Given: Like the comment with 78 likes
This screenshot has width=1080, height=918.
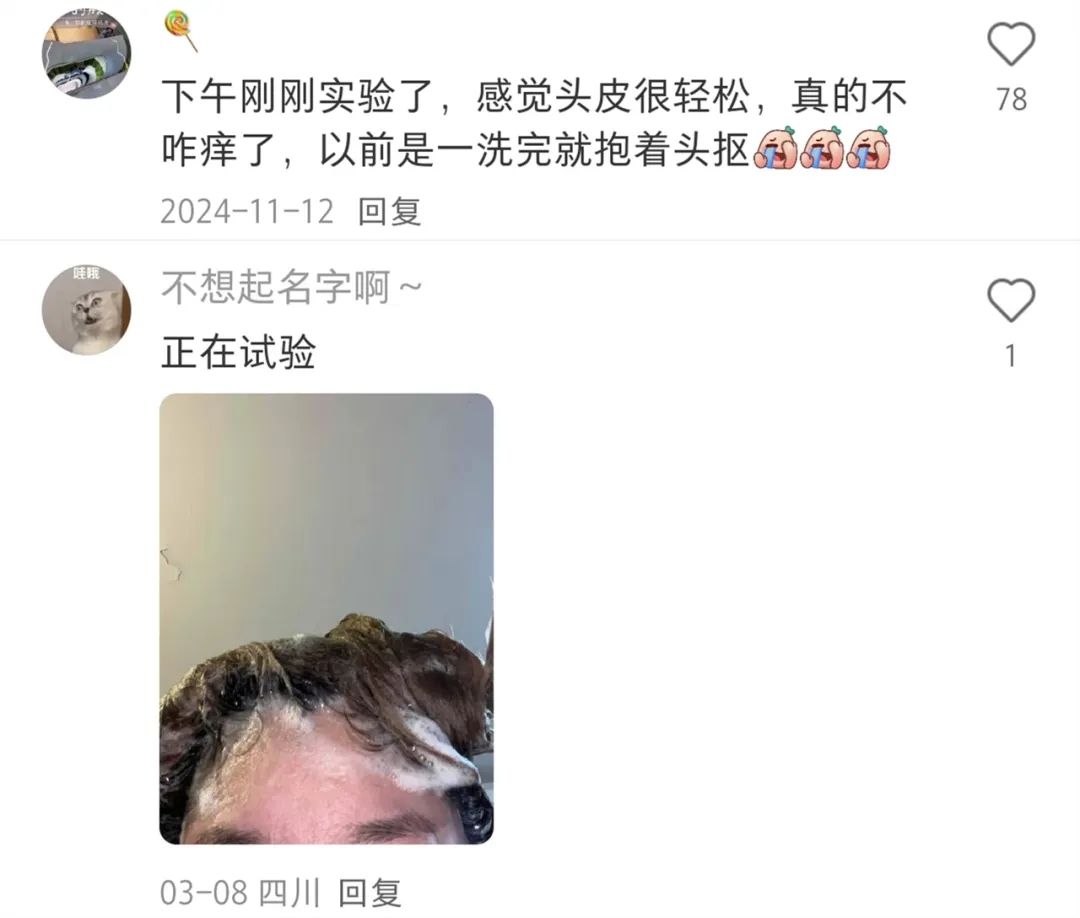Looking at the screenshot, I should click(1011, 45).
